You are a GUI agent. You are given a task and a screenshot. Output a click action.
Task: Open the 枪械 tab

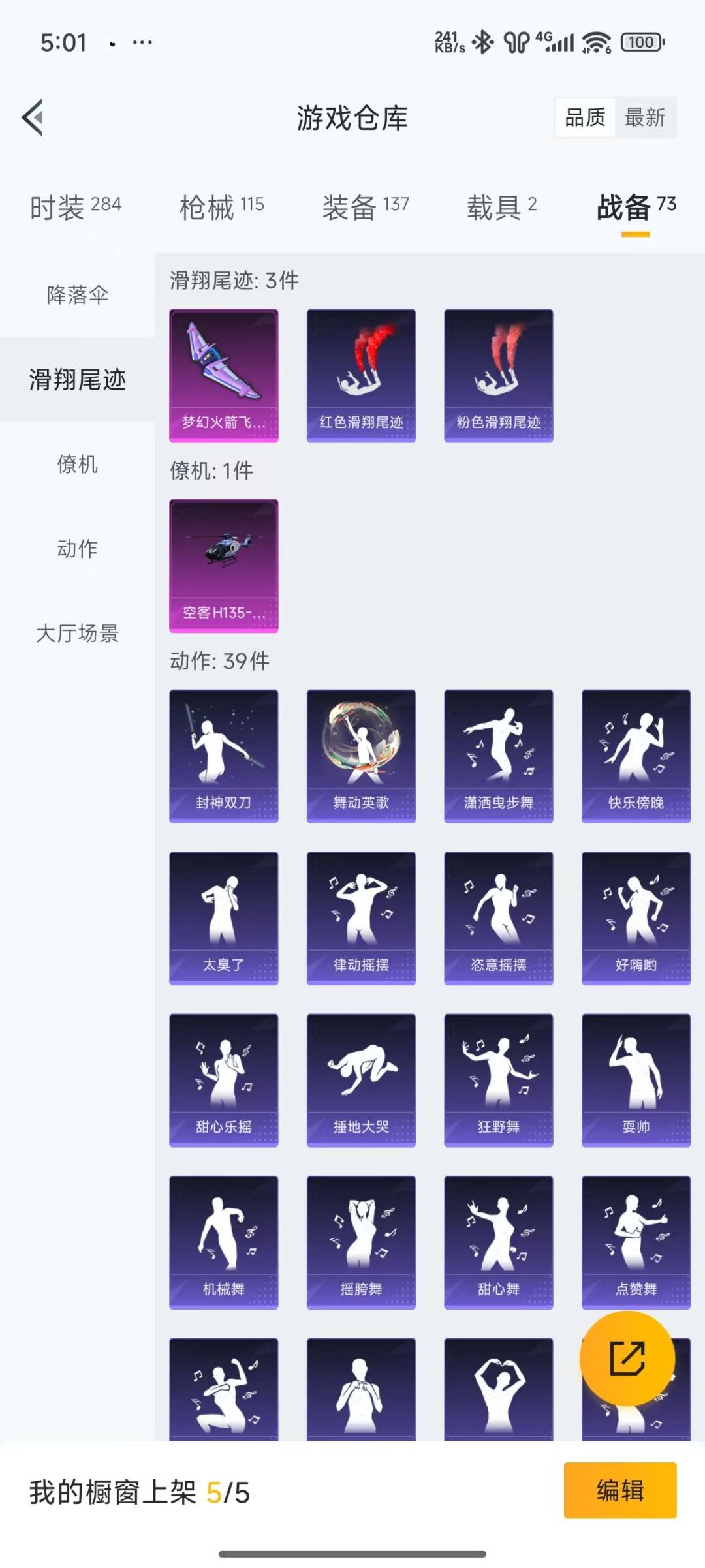221,207
